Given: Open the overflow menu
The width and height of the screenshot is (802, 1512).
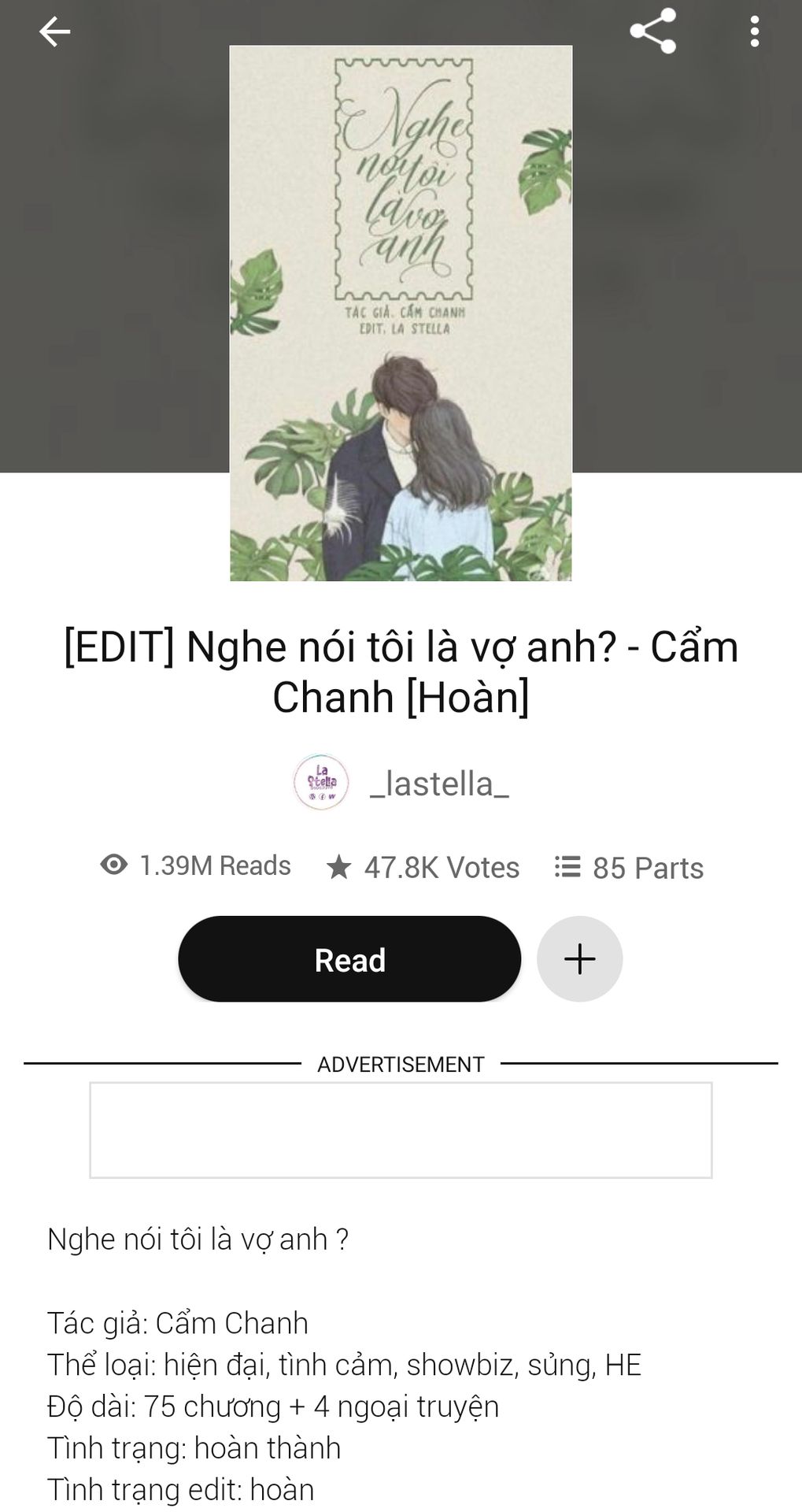Looking at the screenshot, I should coord(754,32).
